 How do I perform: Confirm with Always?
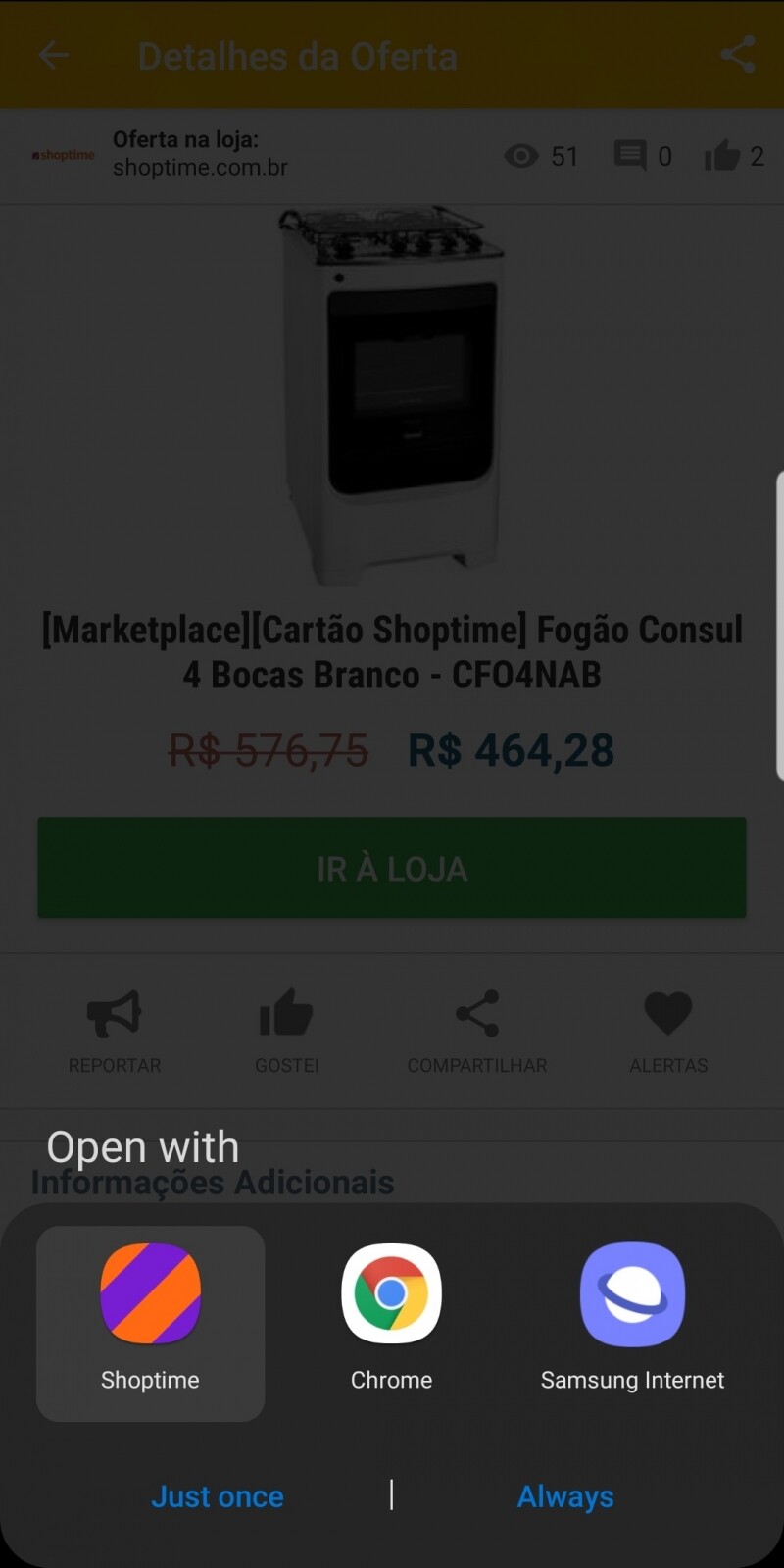[x=565, y=1496]
